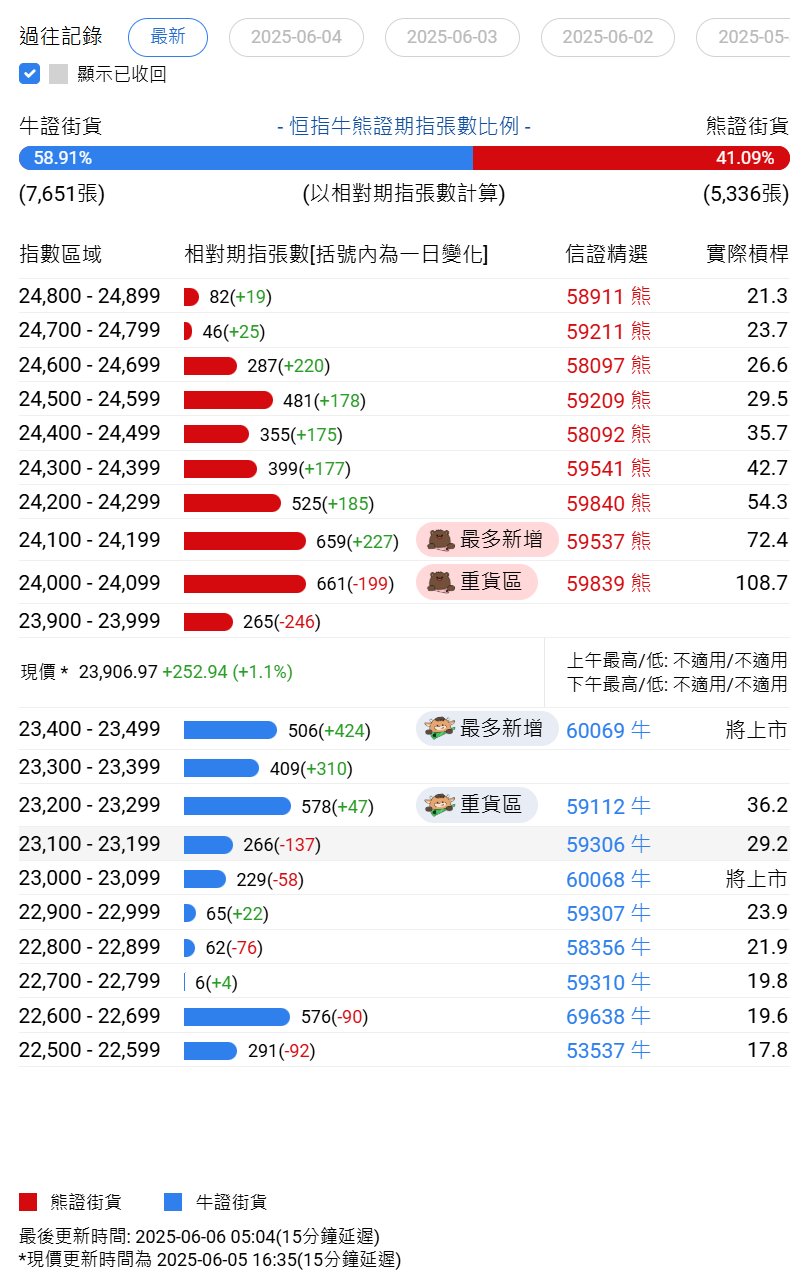Open bear warrant 59209
This screenshot has width=804, height=1280.
click(608, 400)
